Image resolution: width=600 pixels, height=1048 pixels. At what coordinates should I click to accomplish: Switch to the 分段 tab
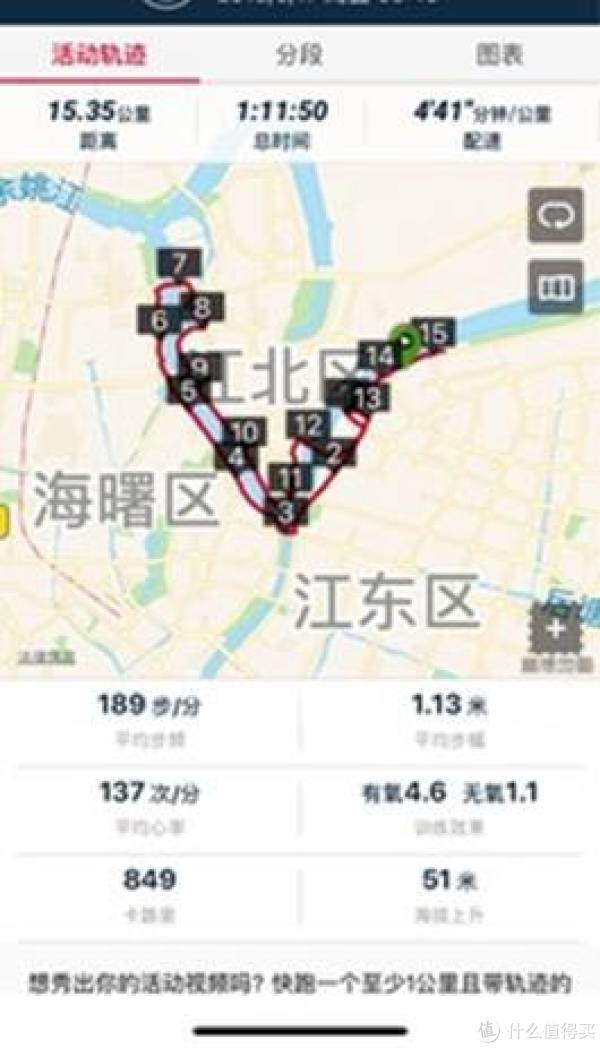(299, 55)
